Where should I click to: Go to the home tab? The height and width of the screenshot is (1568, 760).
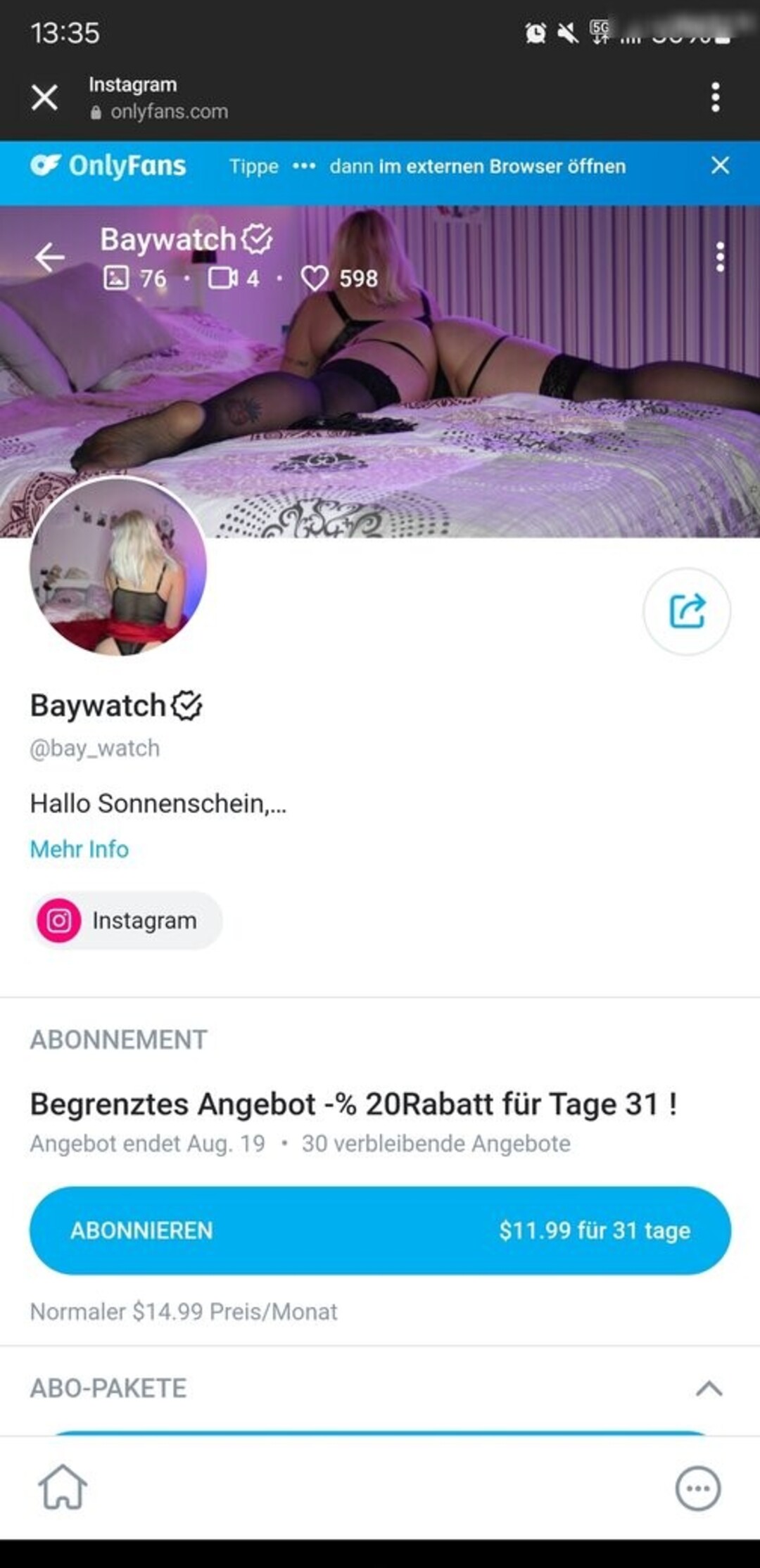click(63, 1487)
